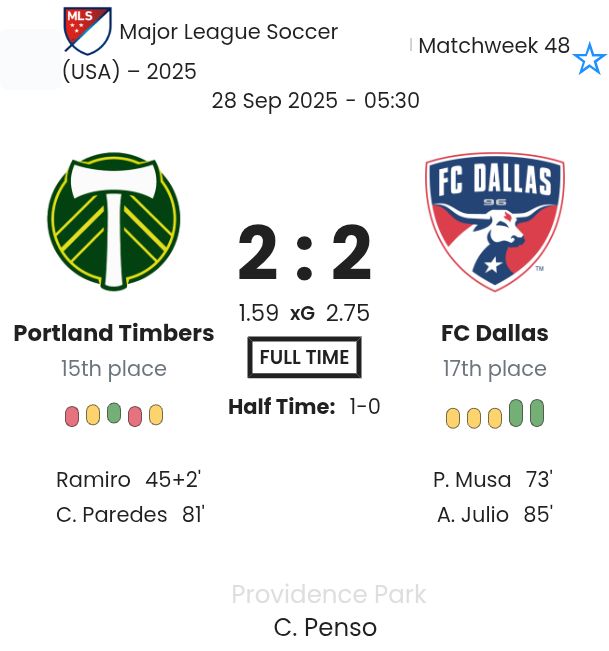Open the Portland Timbers team page
The image size is (609, 651).
tap(114, 333)
